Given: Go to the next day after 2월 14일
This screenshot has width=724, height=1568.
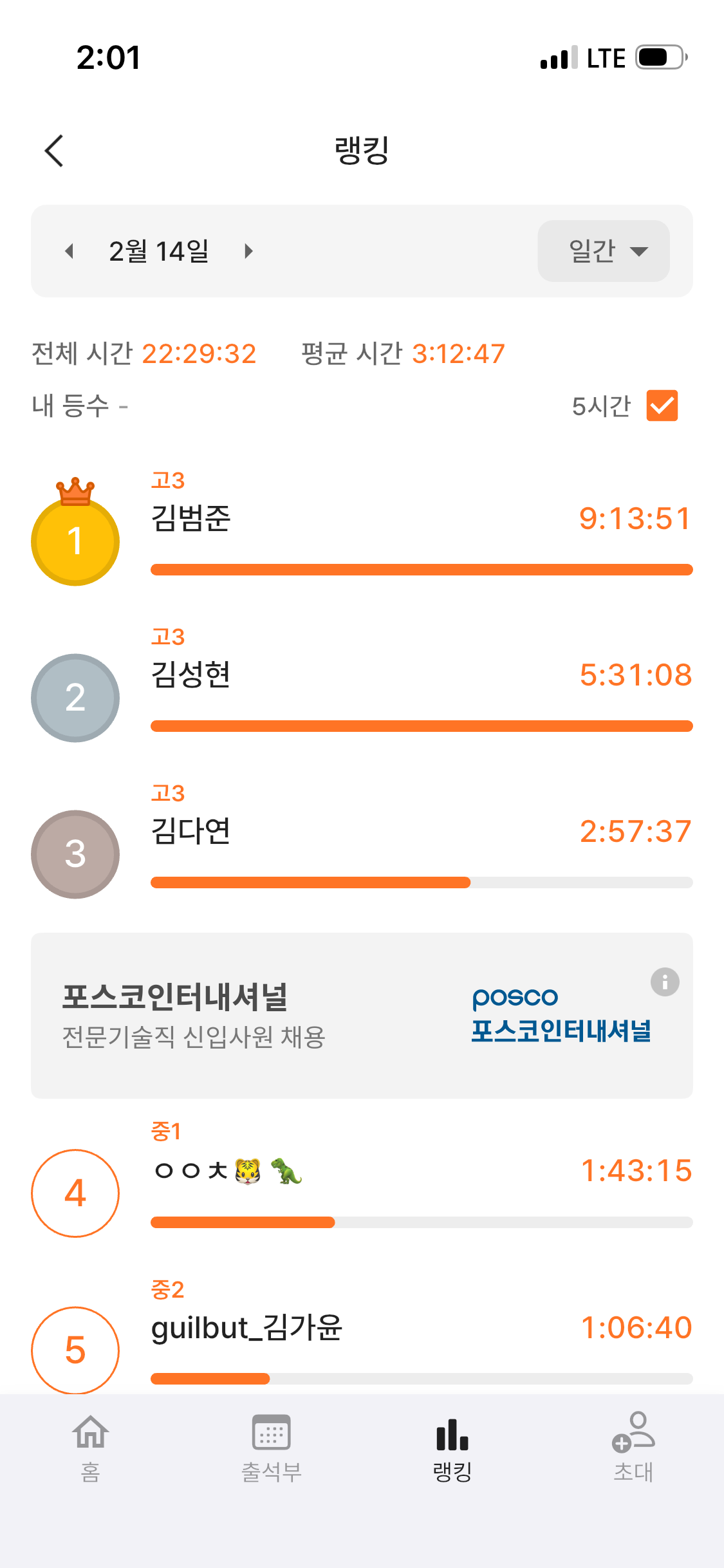Looking at the screenshot, I should point(248,251).
